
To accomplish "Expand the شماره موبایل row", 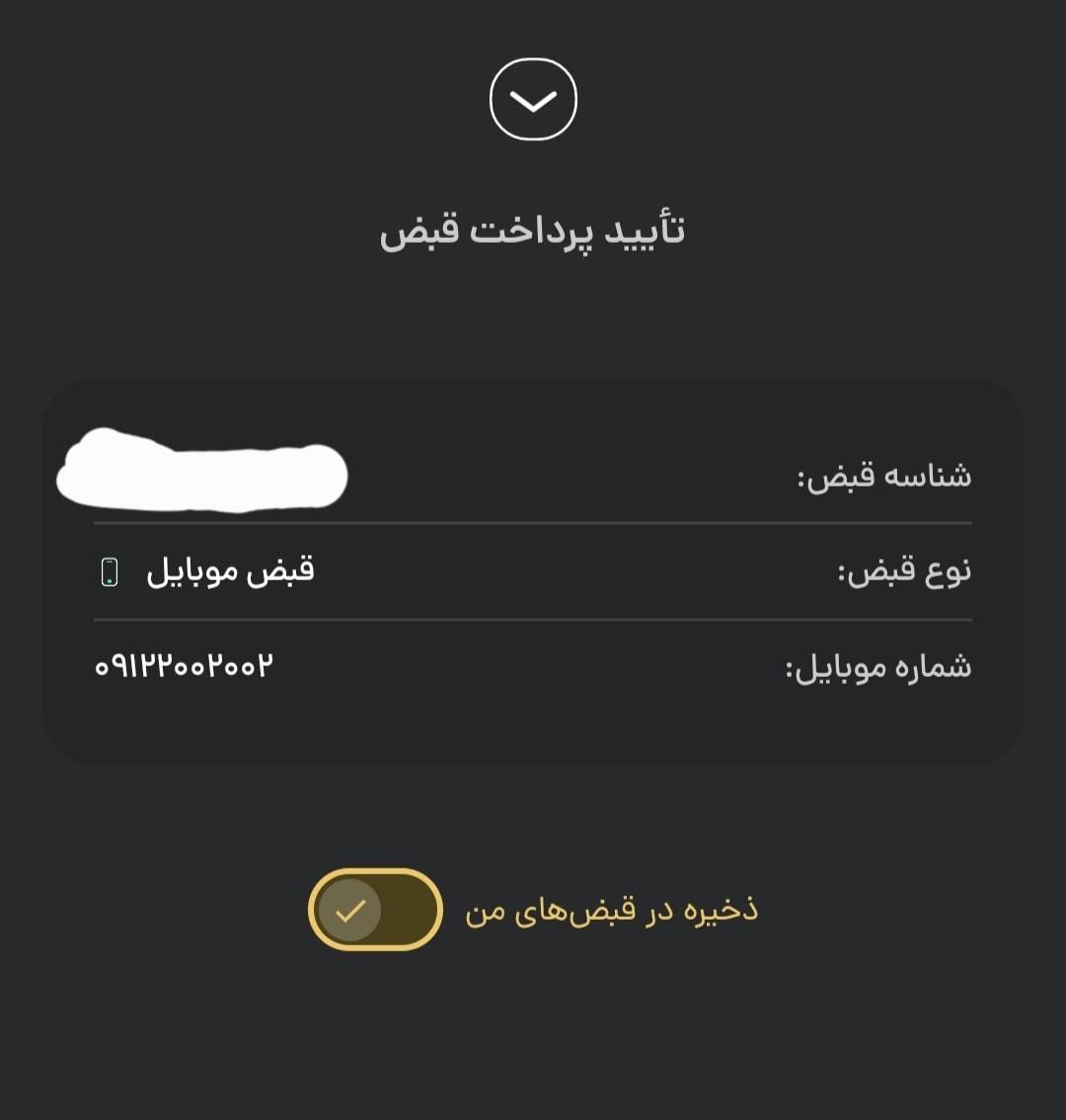I will click(x=533, y=666).
